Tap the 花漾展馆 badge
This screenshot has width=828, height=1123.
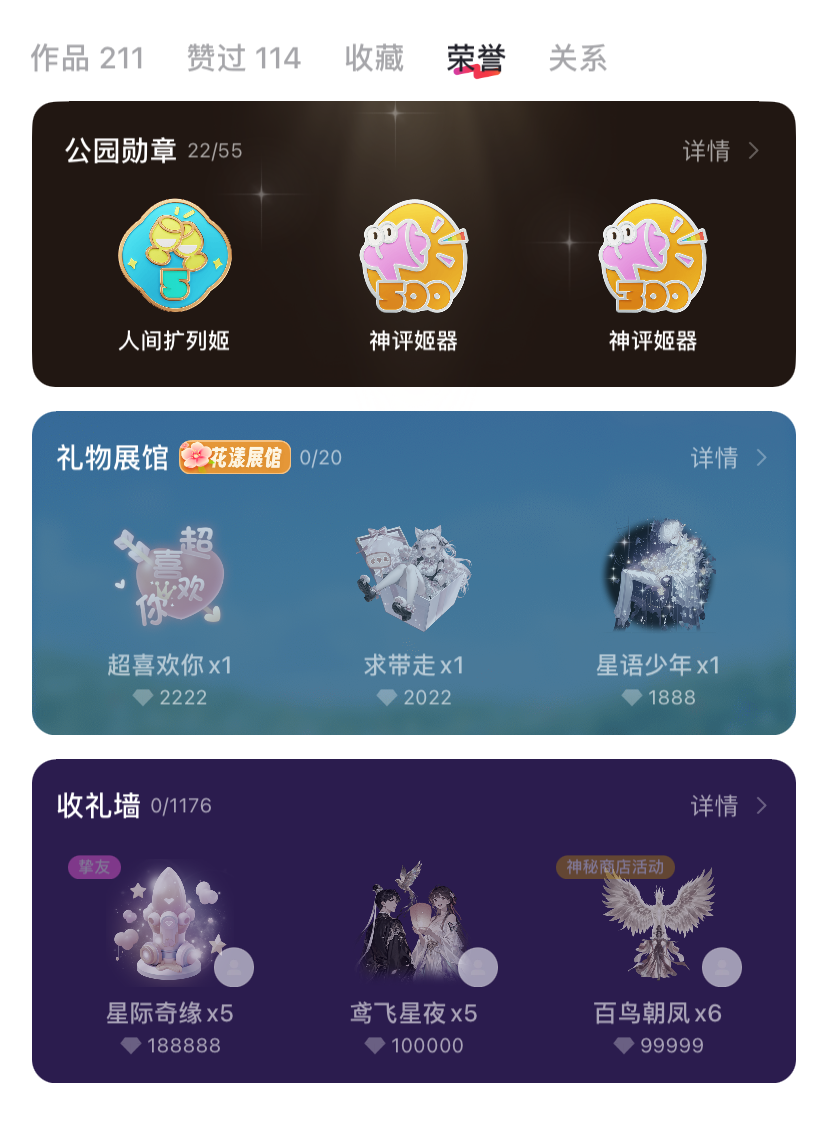(x=235, y=458)
